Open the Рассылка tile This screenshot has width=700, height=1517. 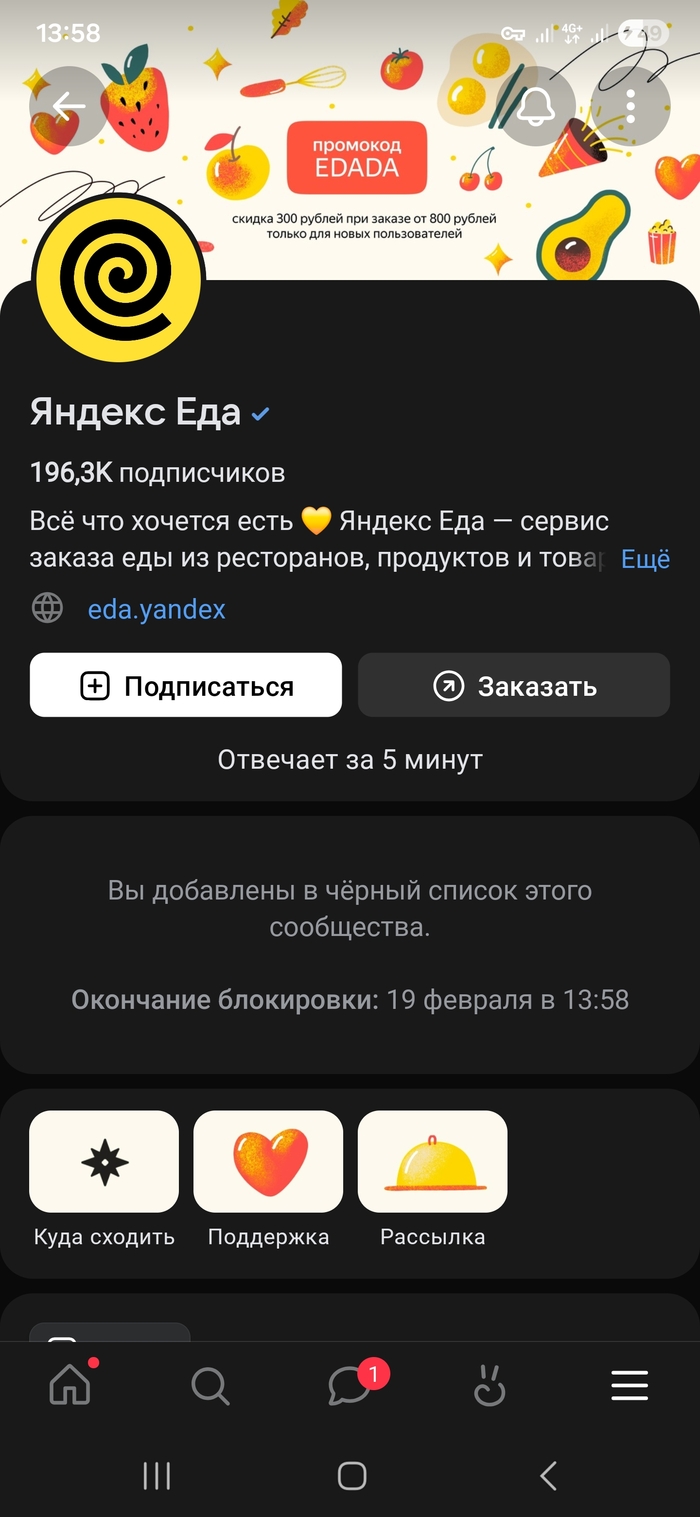pyautogui.click(x=432, y=1162)
